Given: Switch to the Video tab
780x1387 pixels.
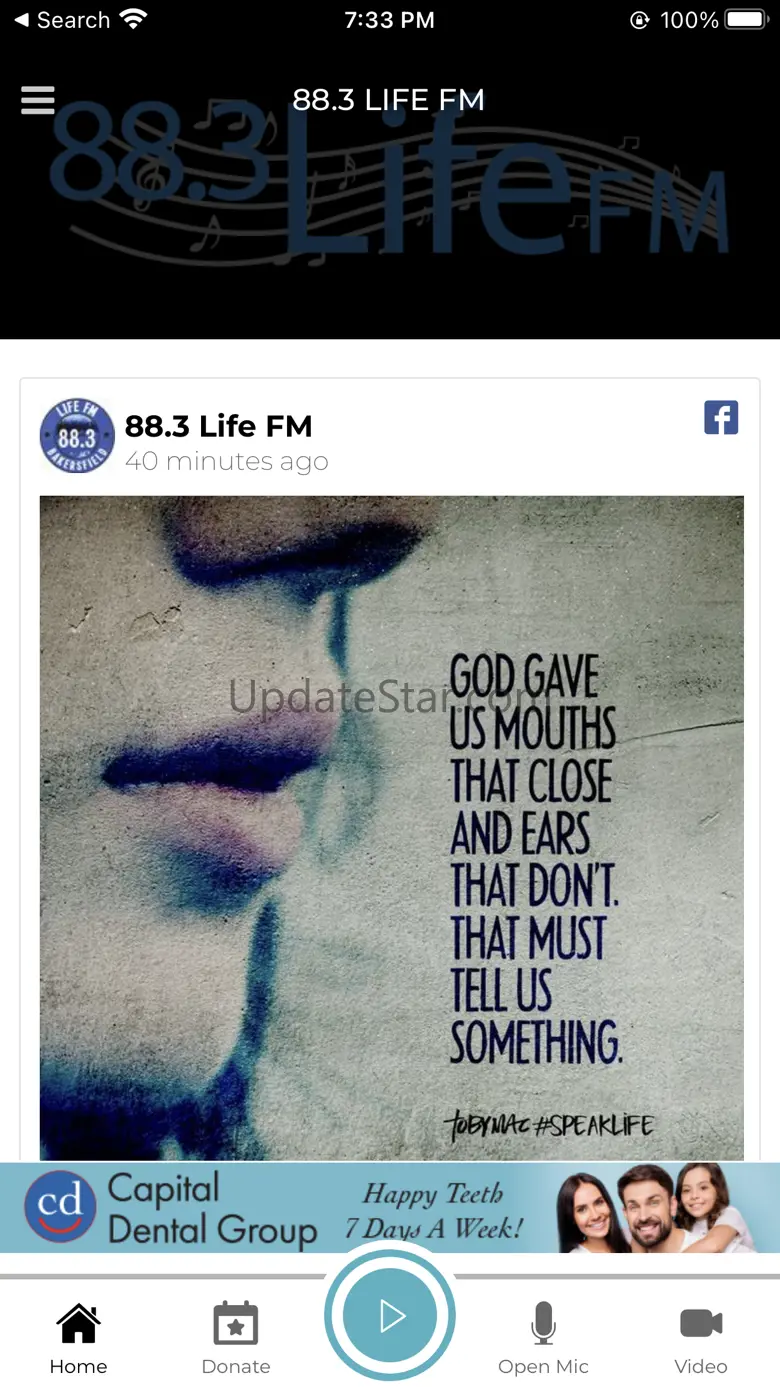Looking at the screenshot, I should point(701,1338).
